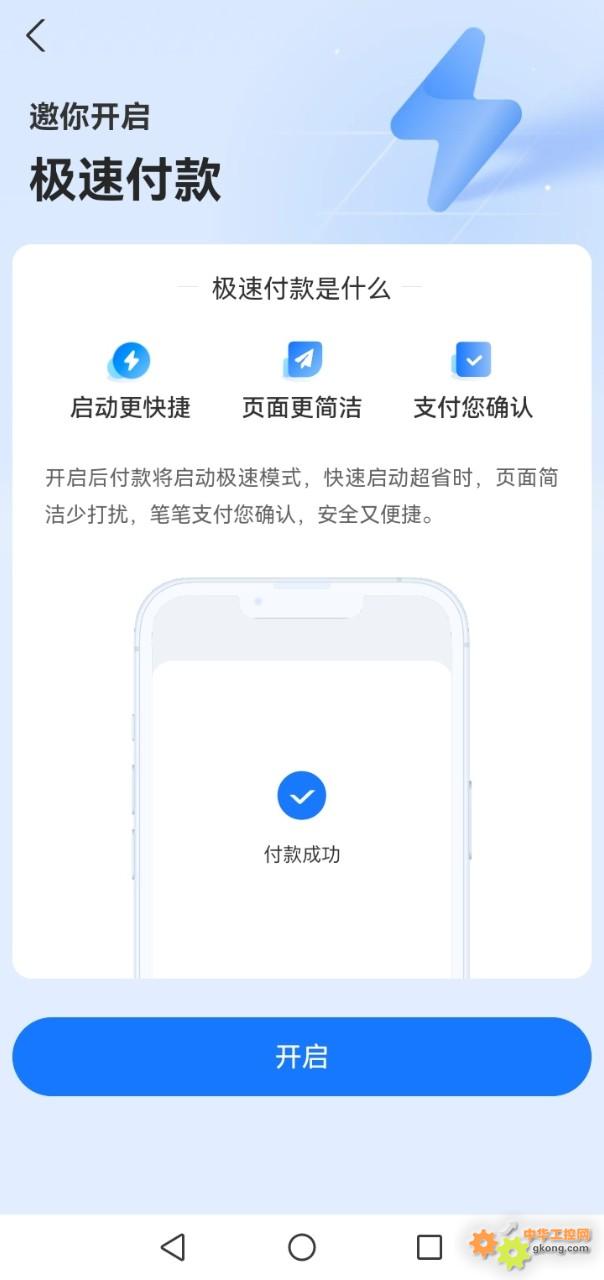604x1280 pixels.
Task: Open recent apps overview
Action: [x=429, y=1247]
